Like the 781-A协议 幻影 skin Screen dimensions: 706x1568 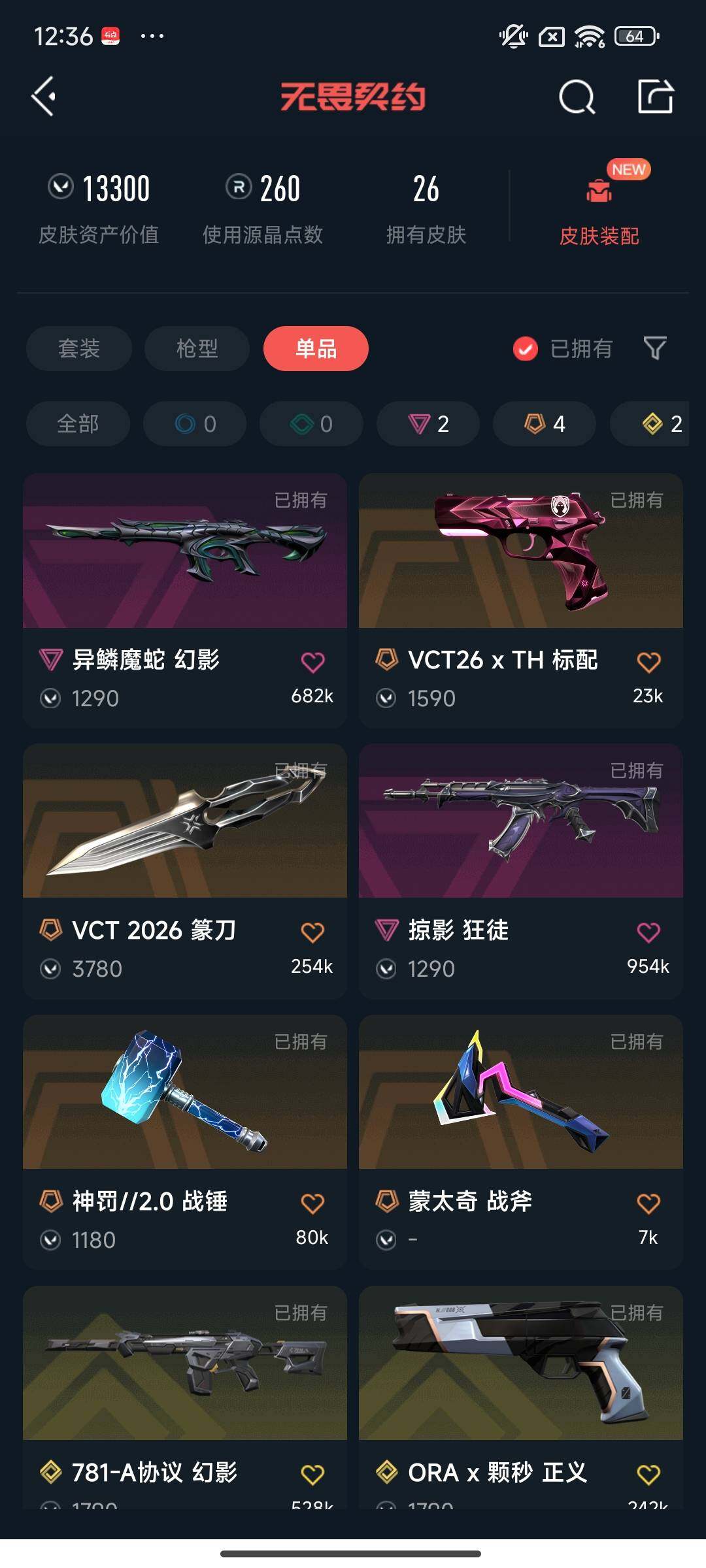[312, 1475]
